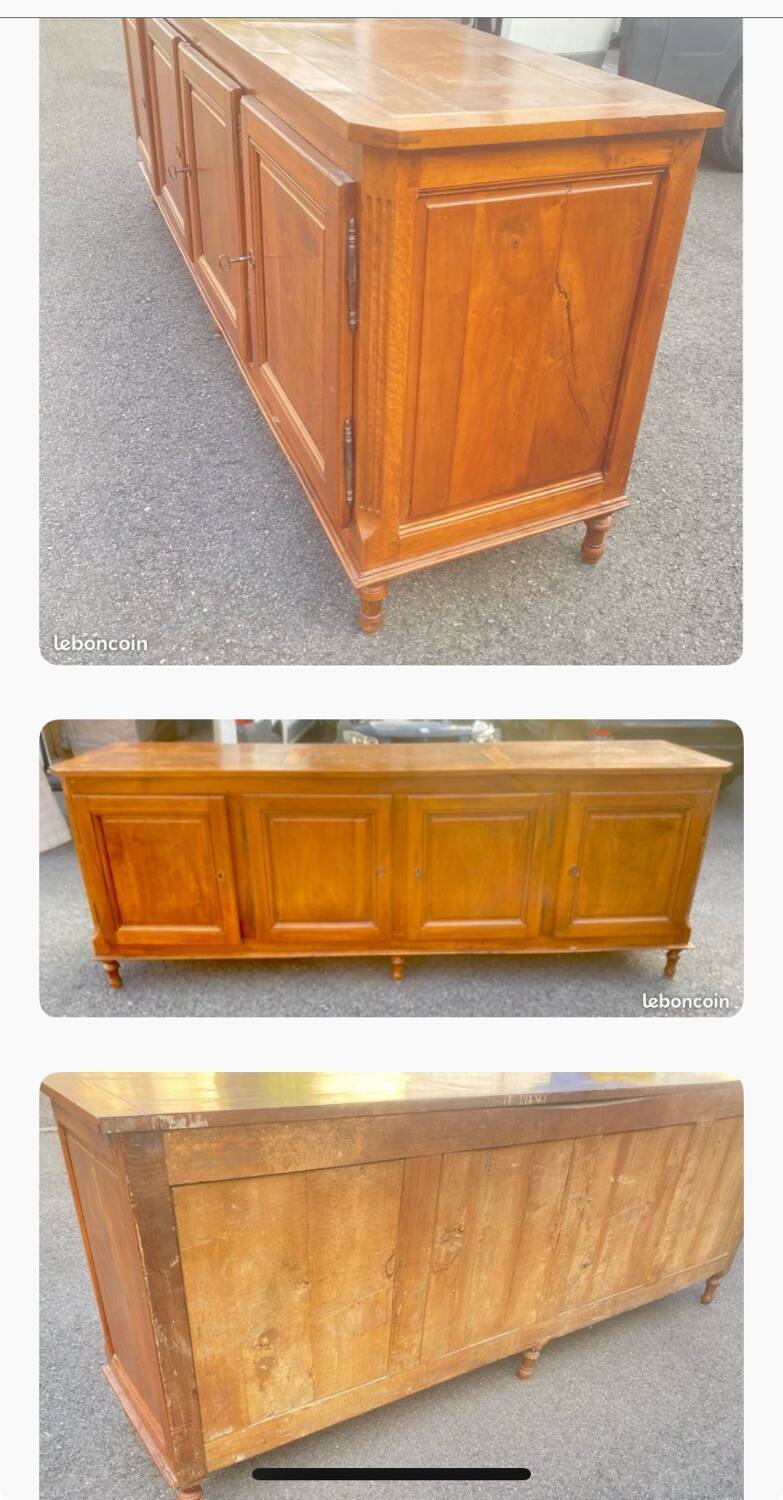The height and width of the screenshot is (1500, 783).
Task: Open the photo of the sideboard's back panel
Action: (x=391, y=1286)
